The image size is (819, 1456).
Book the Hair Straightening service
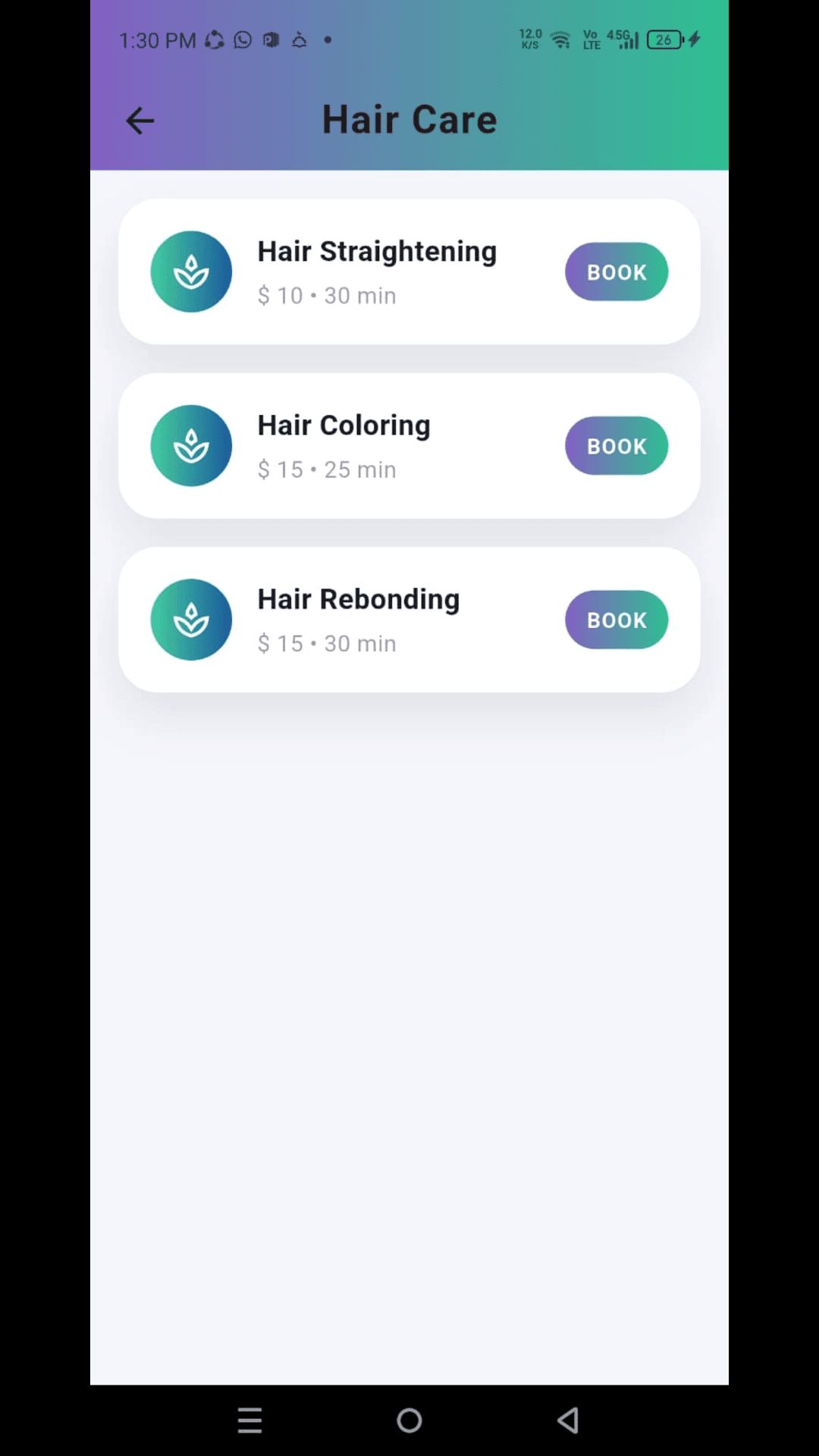616,271
